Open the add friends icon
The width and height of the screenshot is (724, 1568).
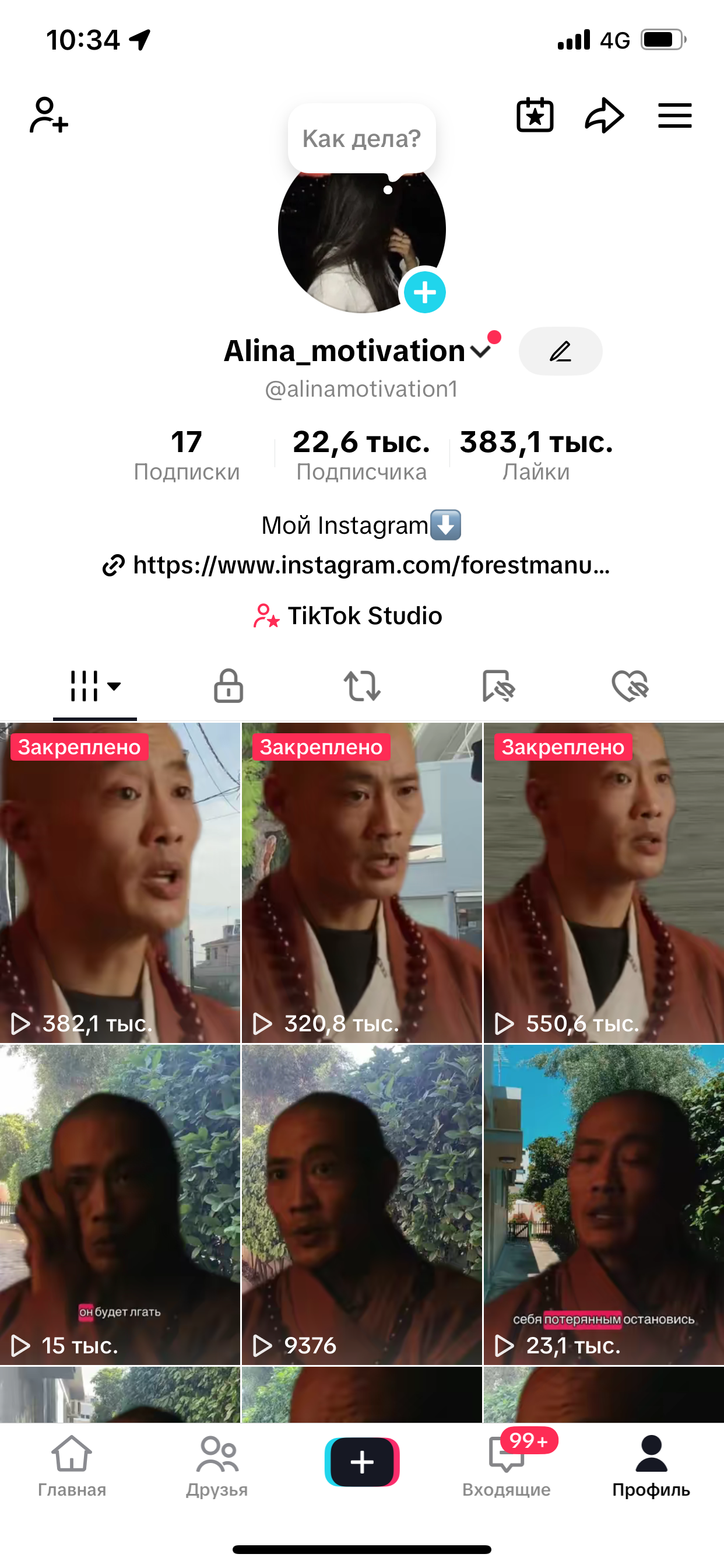(48, 115)
